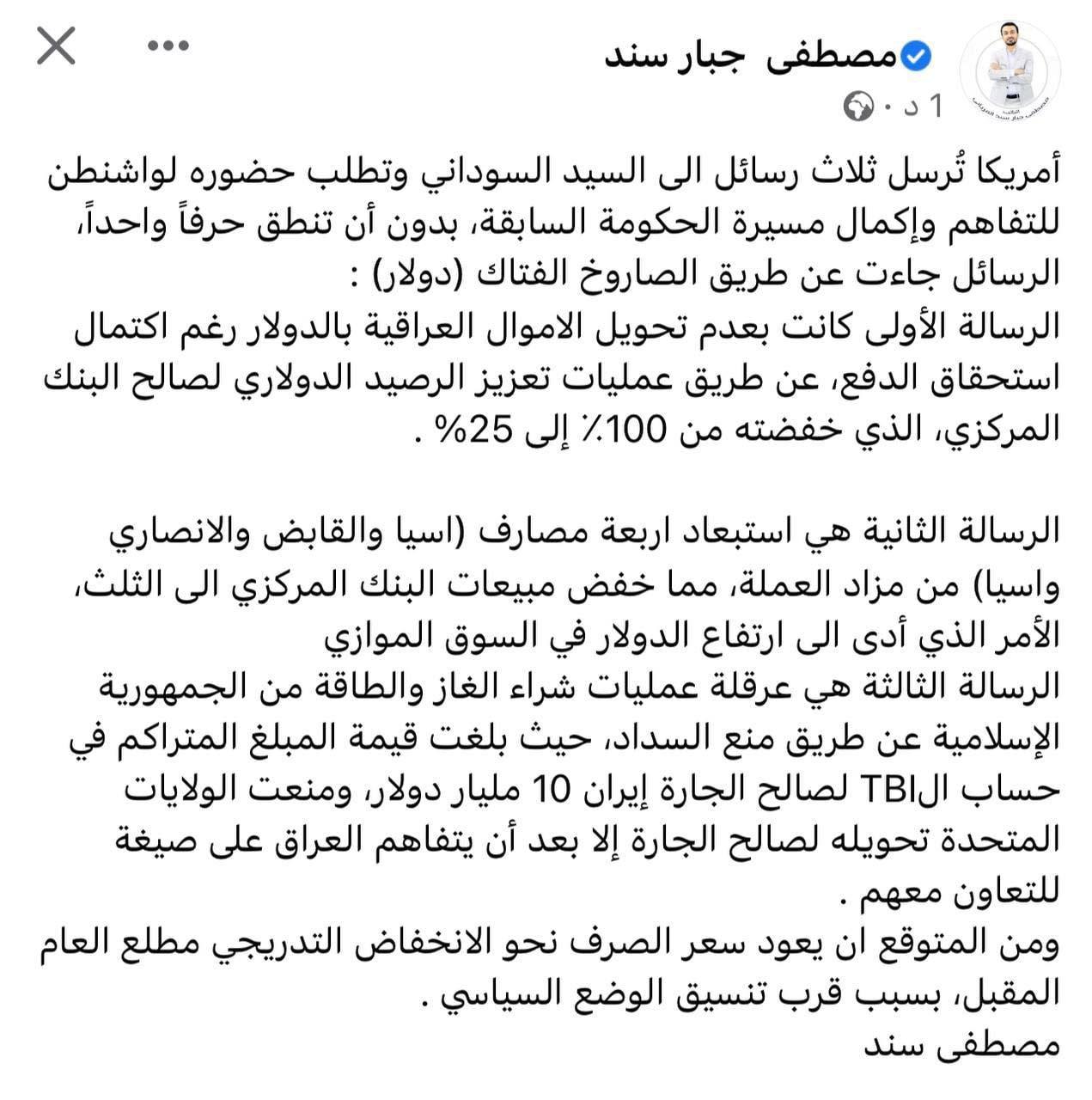Dismiss the post with the X icon
1092x1100 pixels.
click(x=57, y=46)
